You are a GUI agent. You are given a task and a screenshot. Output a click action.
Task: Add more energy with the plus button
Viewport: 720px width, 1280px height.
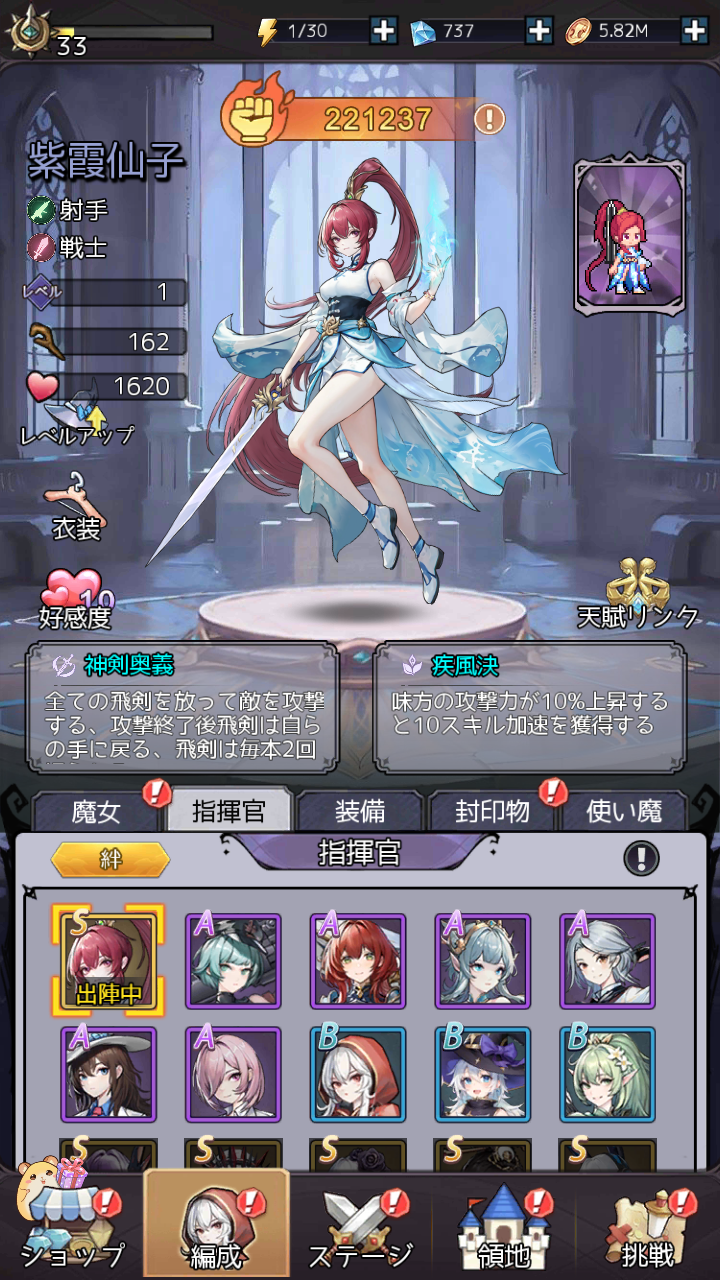point(384,30)
